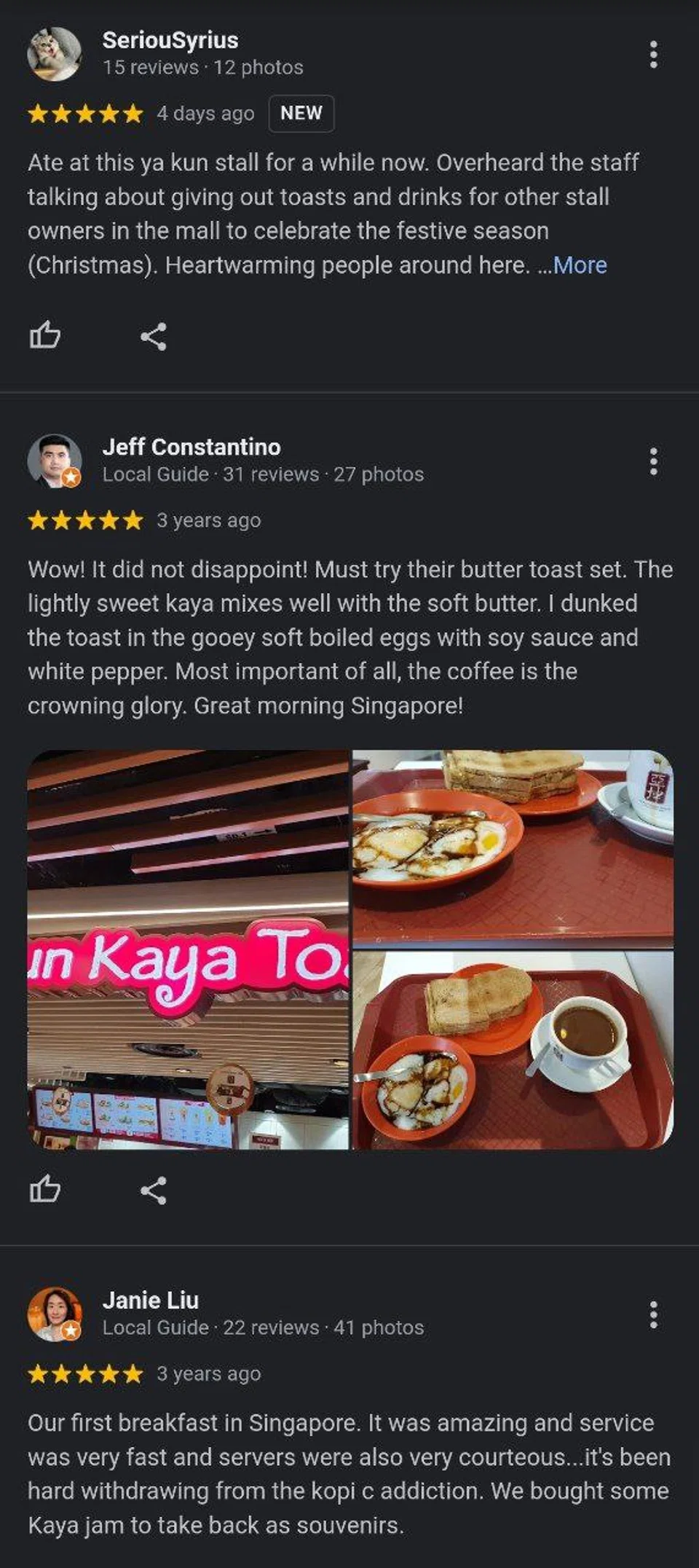Open overflow menu on Janie Liu's review
This screenshot has height=1568, width=699.
(653, 1314)
